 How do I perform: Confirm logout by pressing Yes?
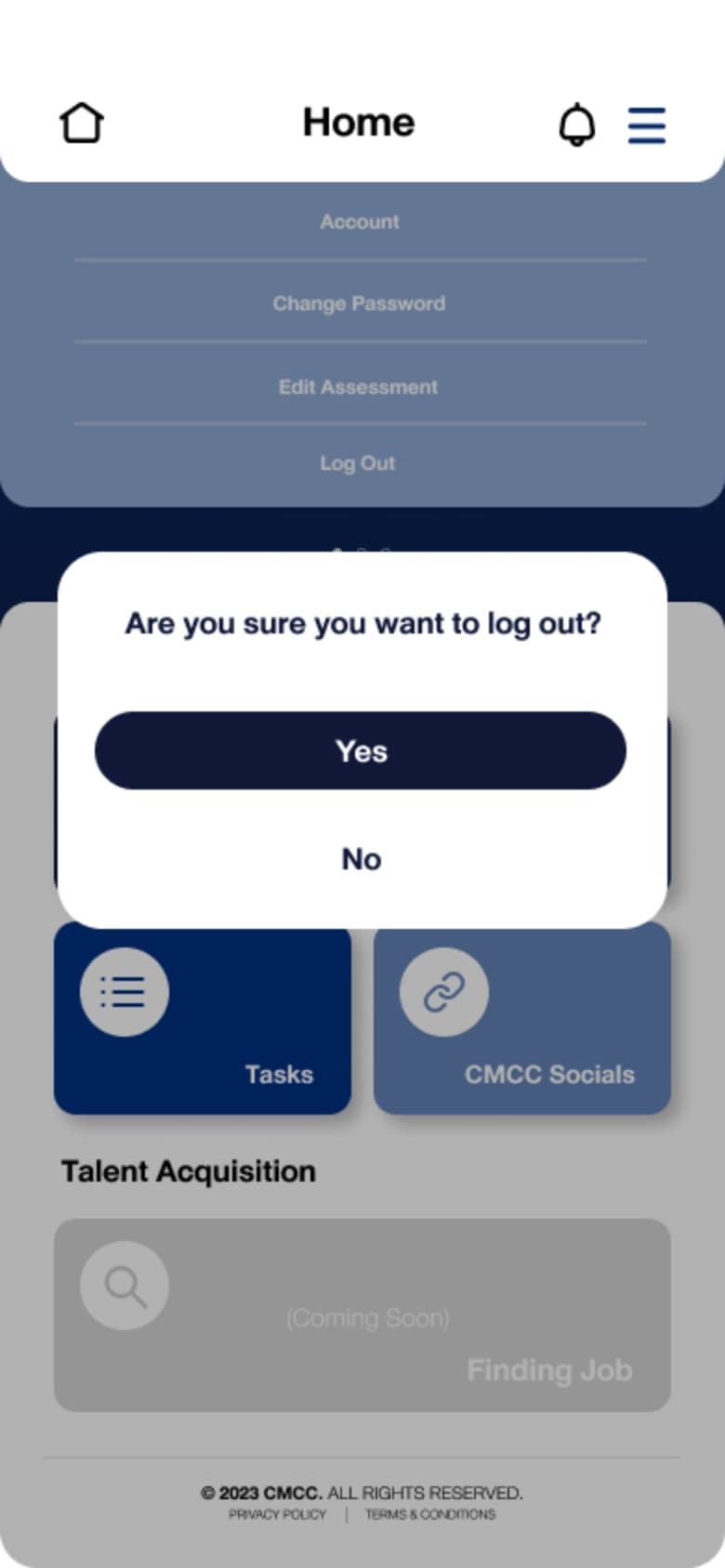[361, 751]
